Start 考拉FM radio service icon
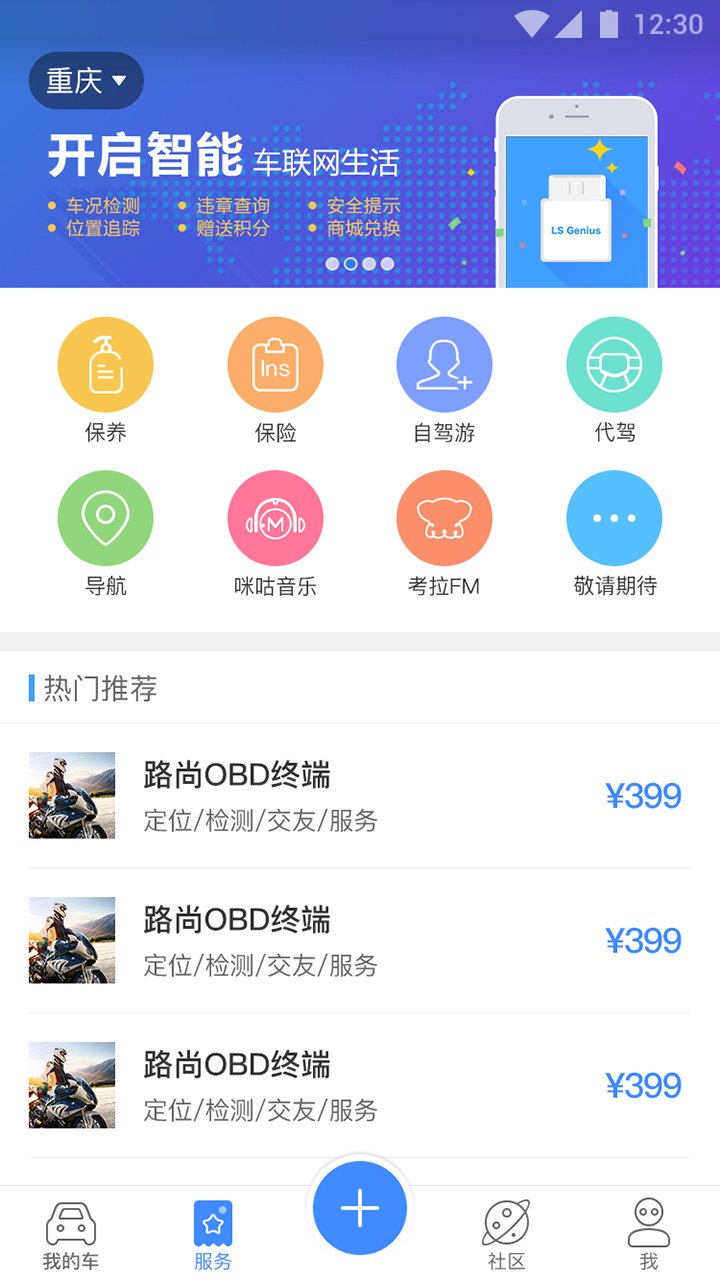 point(444,518)
